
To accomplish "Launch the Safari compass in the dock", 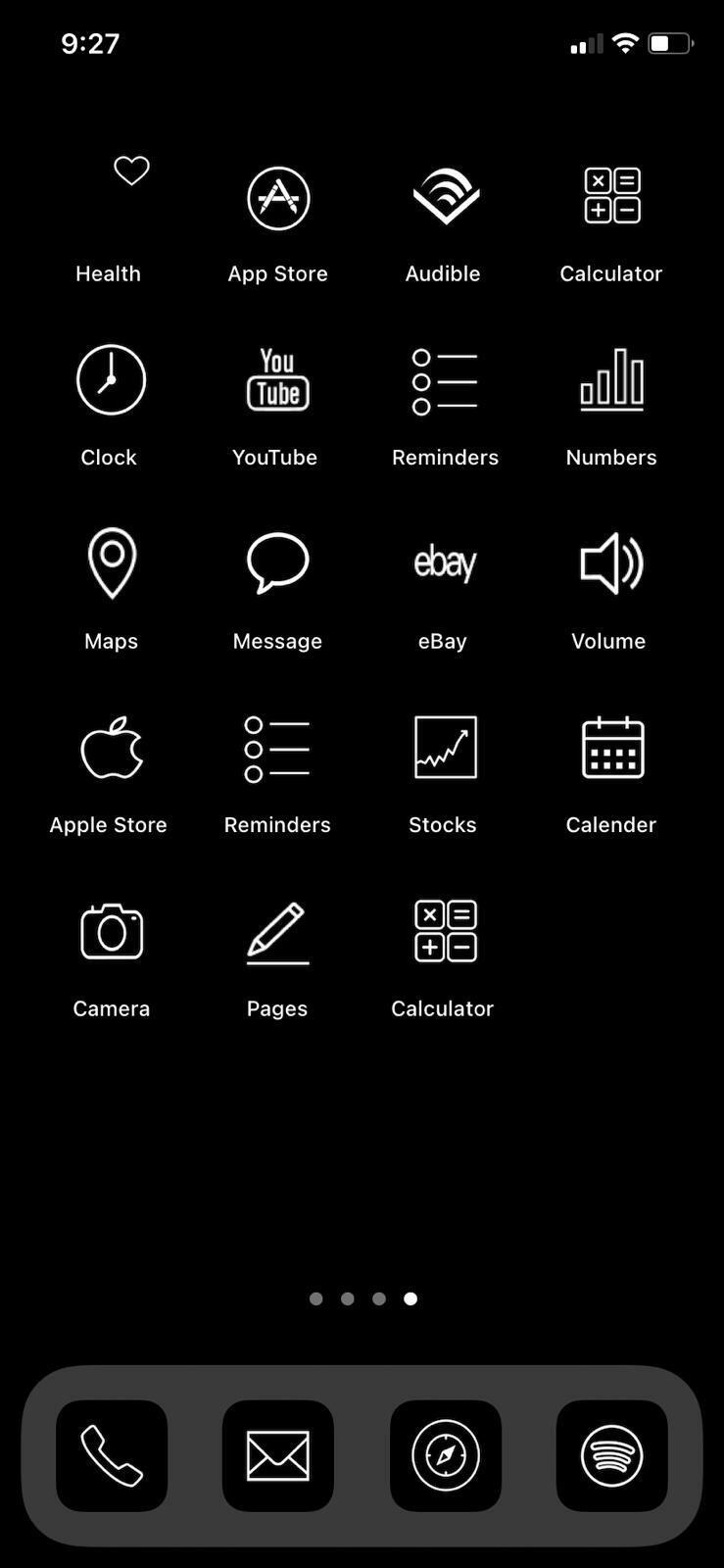I will pos(446,1455).
